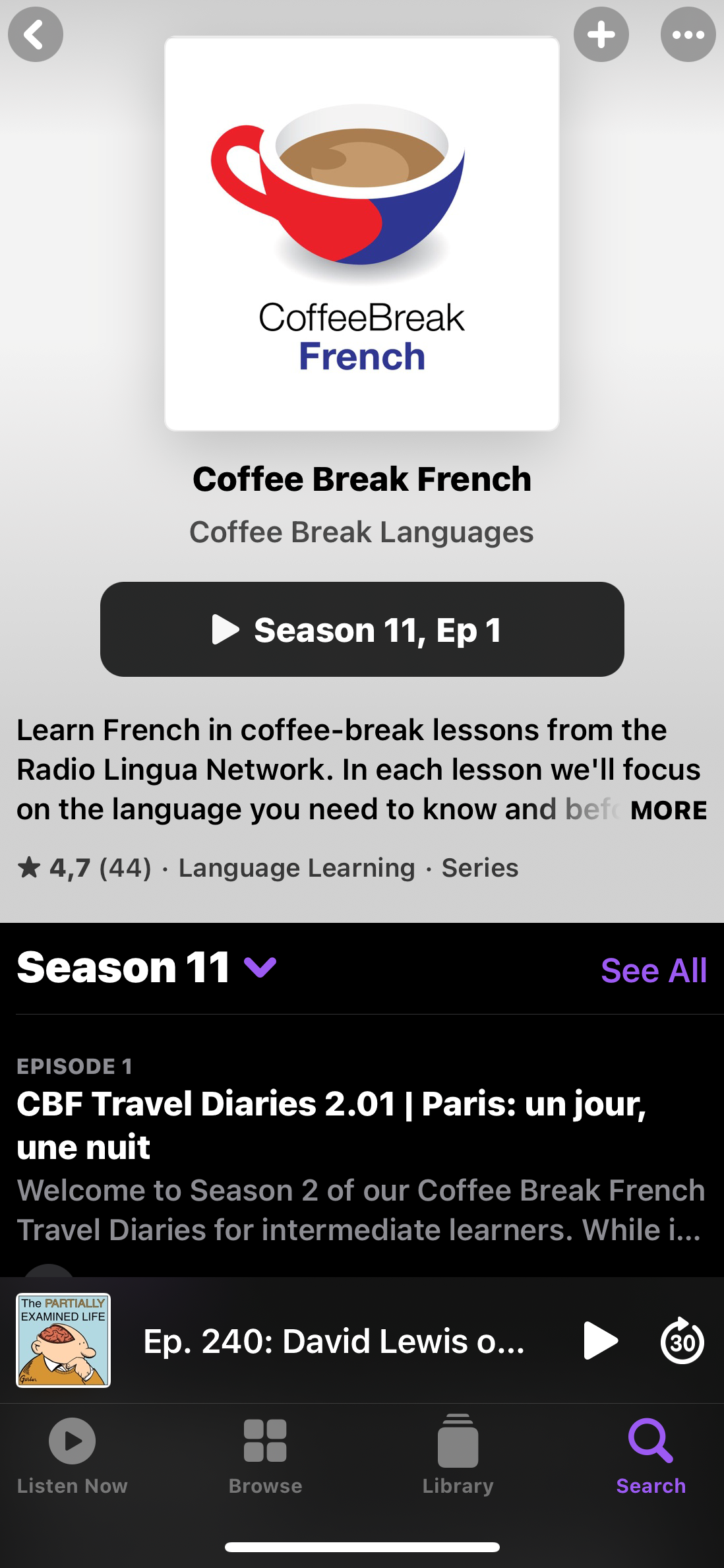
Task: Resume playback in the mini player
Action: tap(600, 1341)
